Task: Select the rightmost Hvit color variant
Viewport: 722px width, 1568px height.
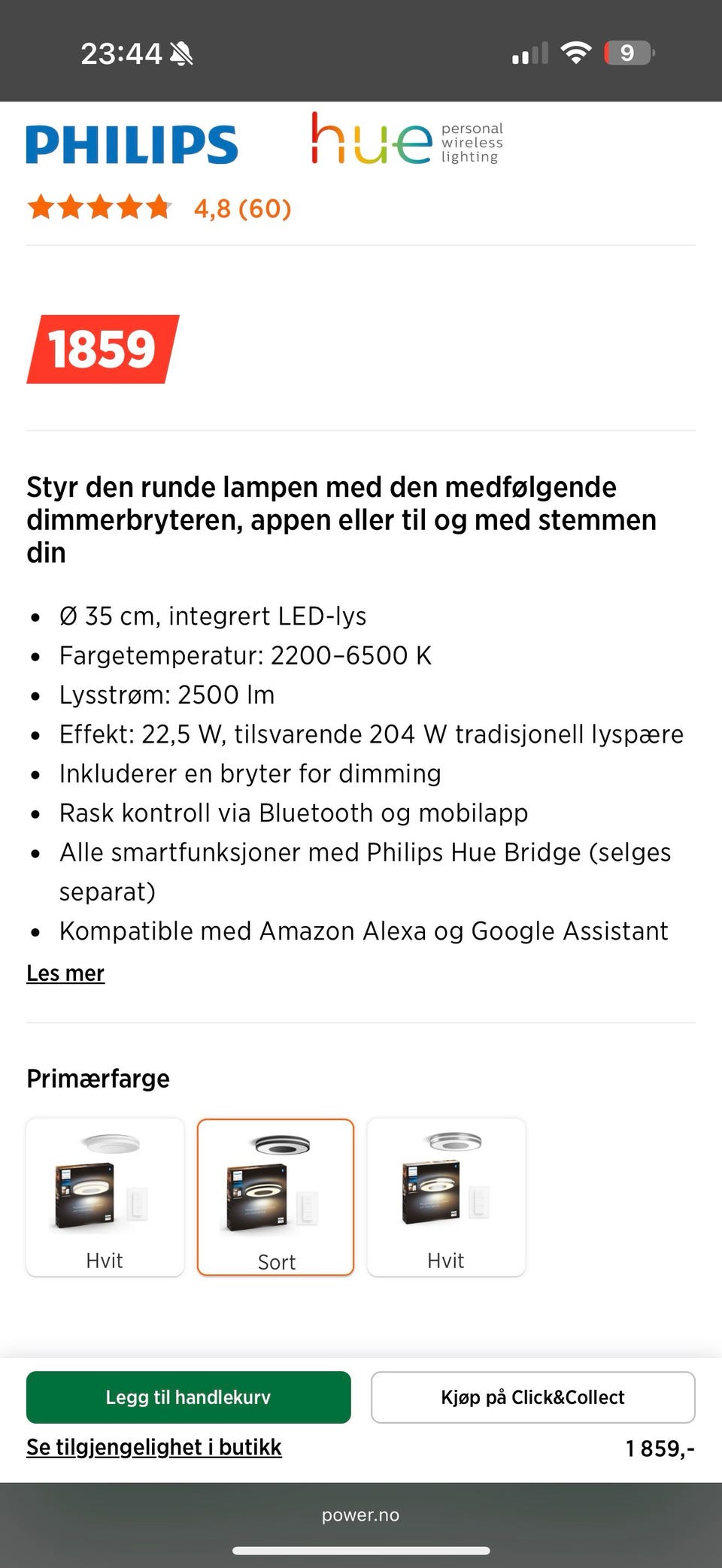Action: [x=446, y=1195]
